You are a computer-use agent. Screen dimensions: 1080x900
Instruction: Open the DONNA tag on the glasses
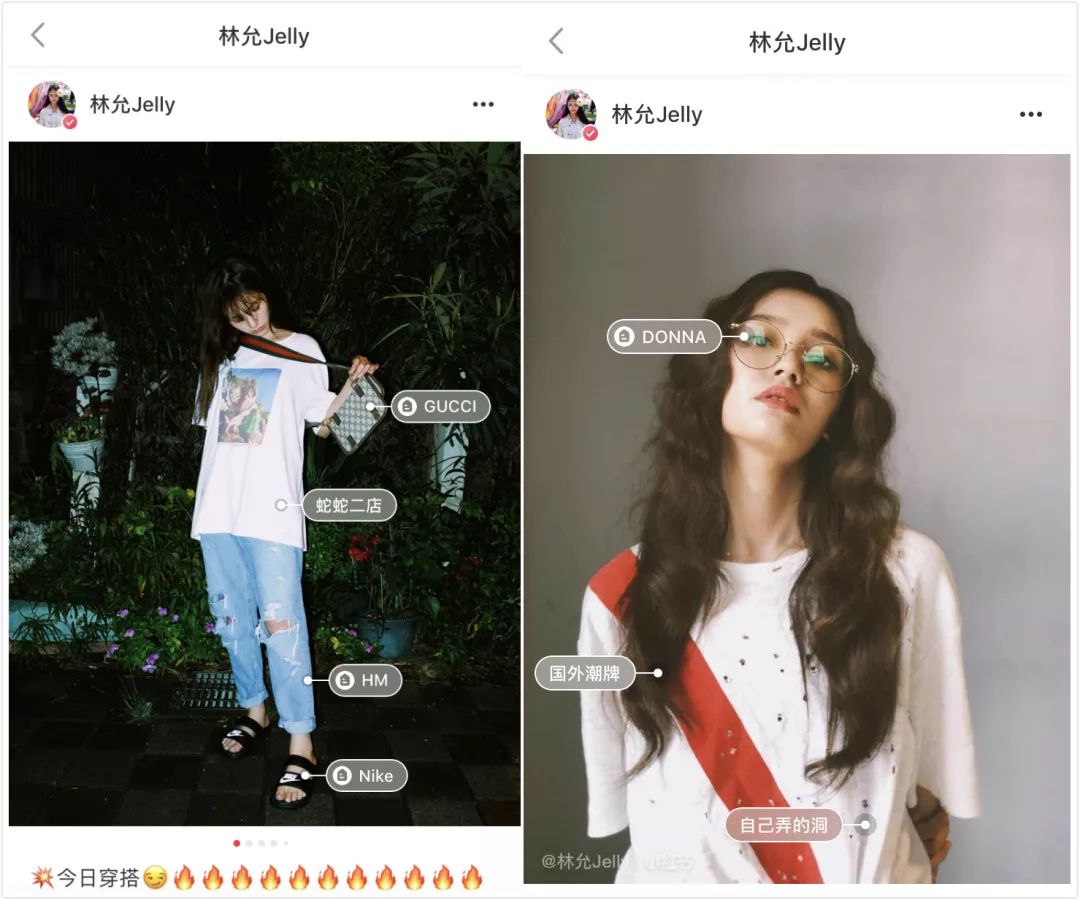click(664, 337)
